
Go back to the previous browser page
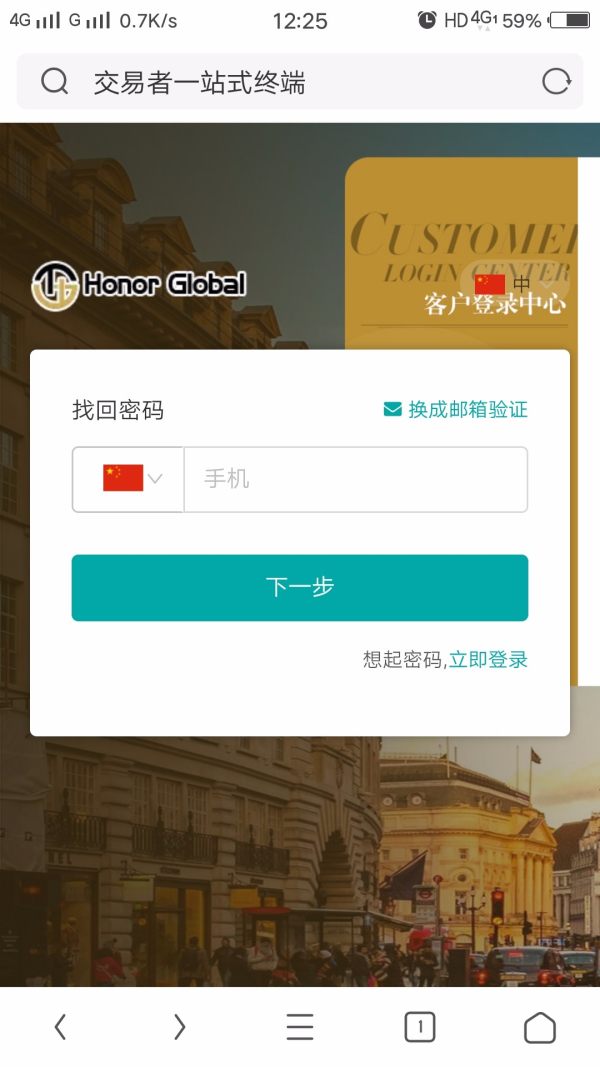tap(60, 1026)
